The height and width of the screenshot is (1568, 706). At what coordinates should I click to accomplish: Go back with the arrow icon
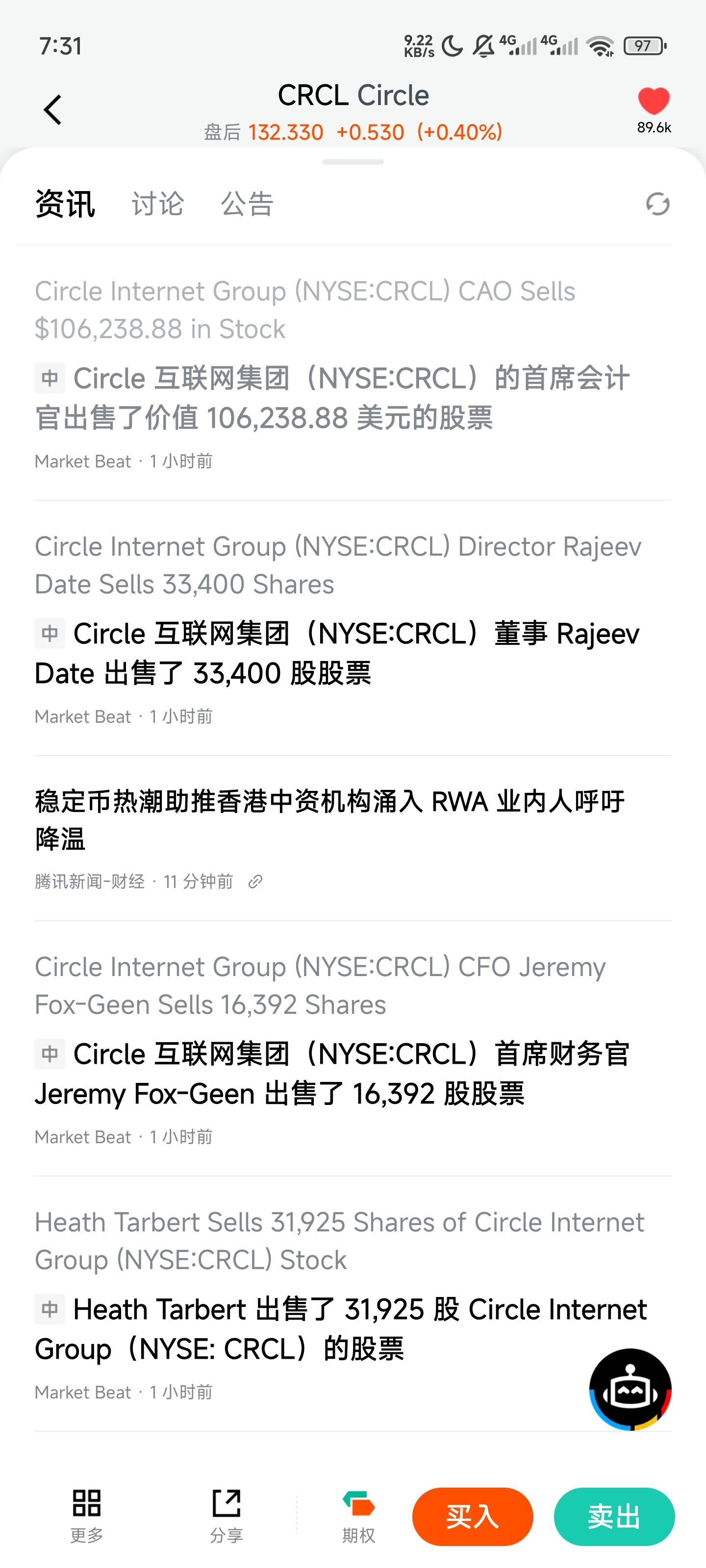[53, 110]
